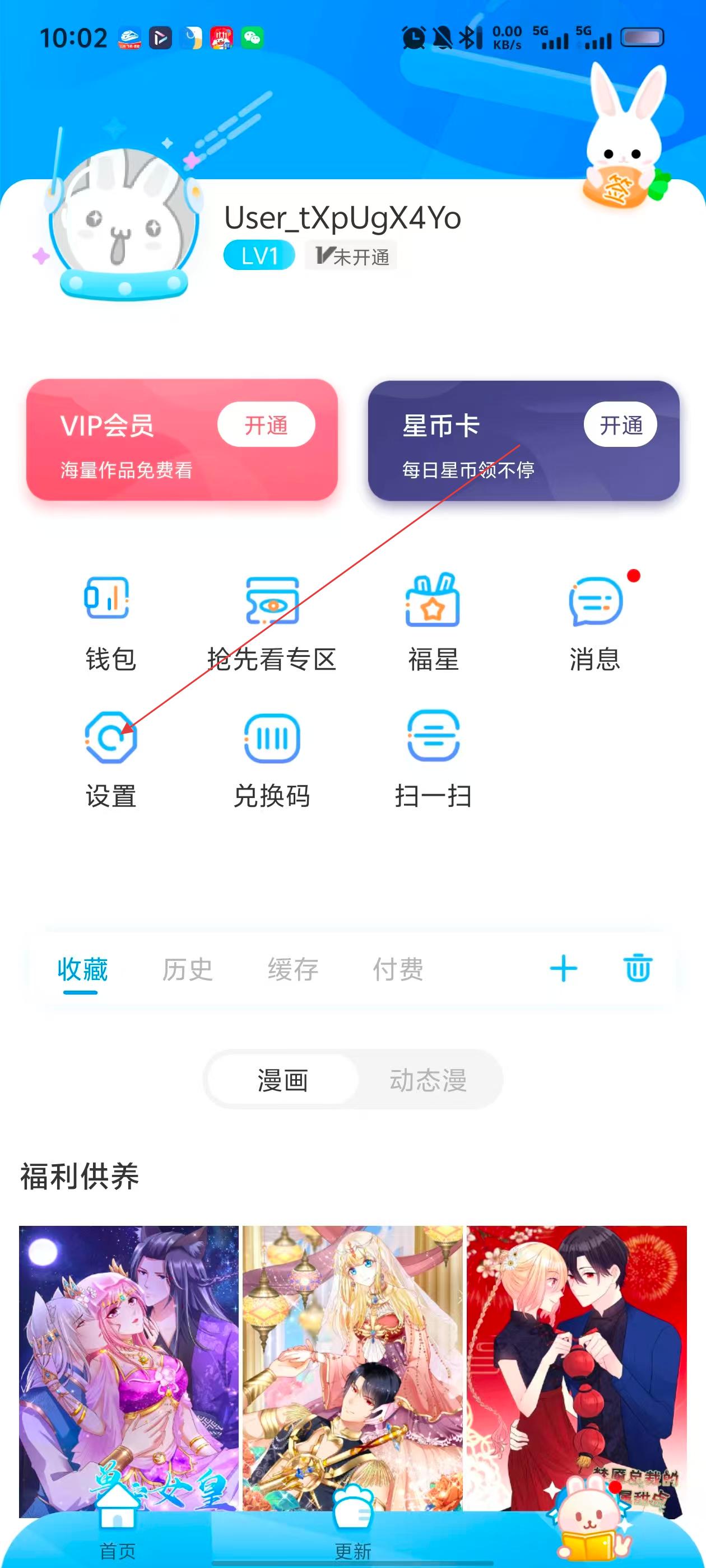Open 抢先看专区
The image size is (706, 1568).
(272, 622)
